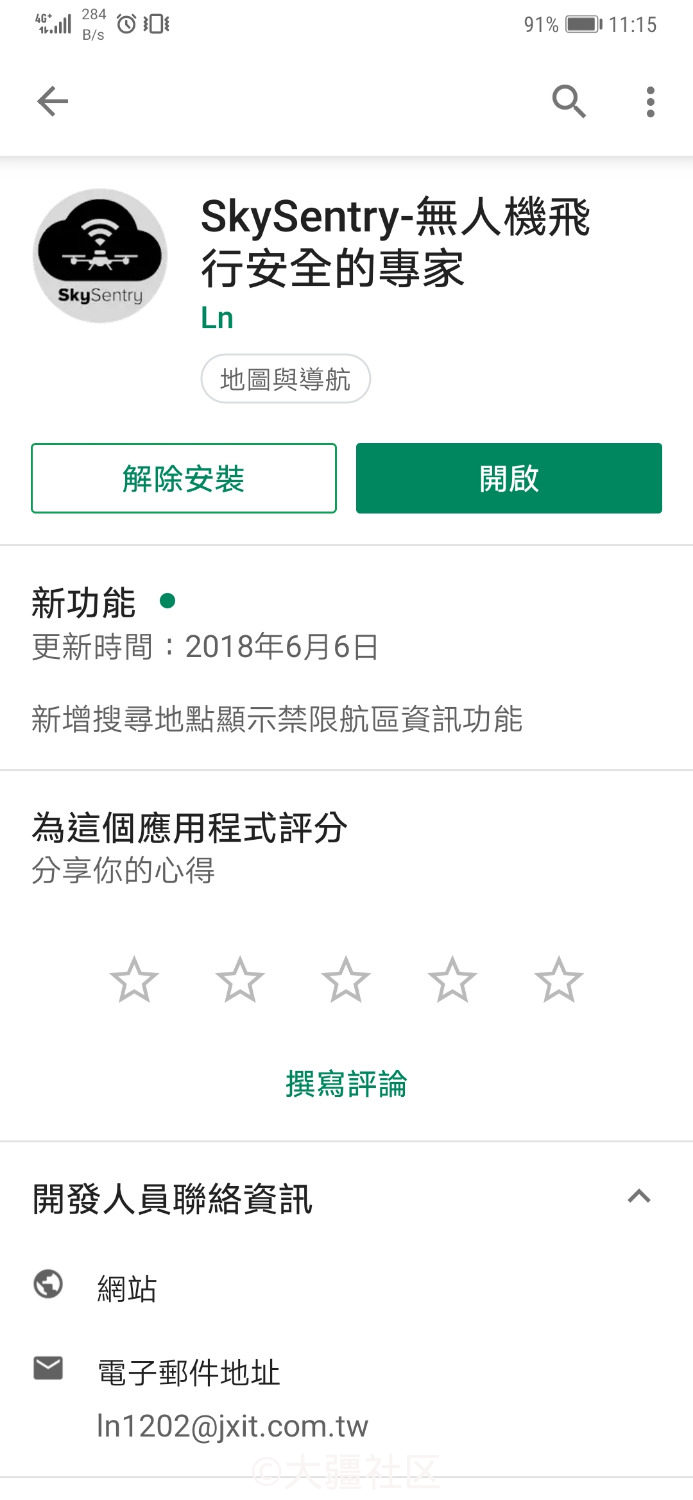Go back with the top-left arrow
693x1500 pixels.
pos(52,101)
